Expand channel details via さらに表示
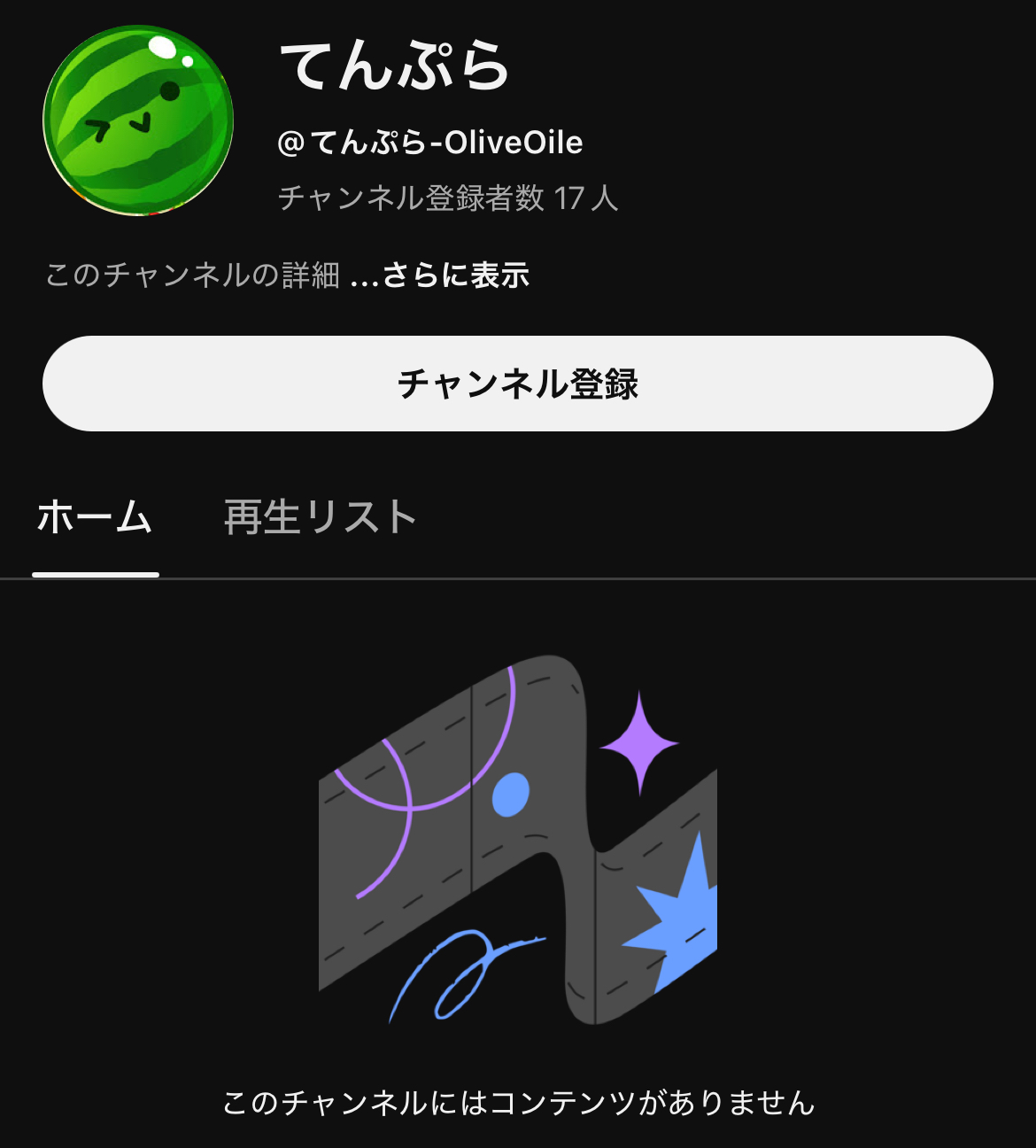The image size is (1036, 1148). (455, 275)
